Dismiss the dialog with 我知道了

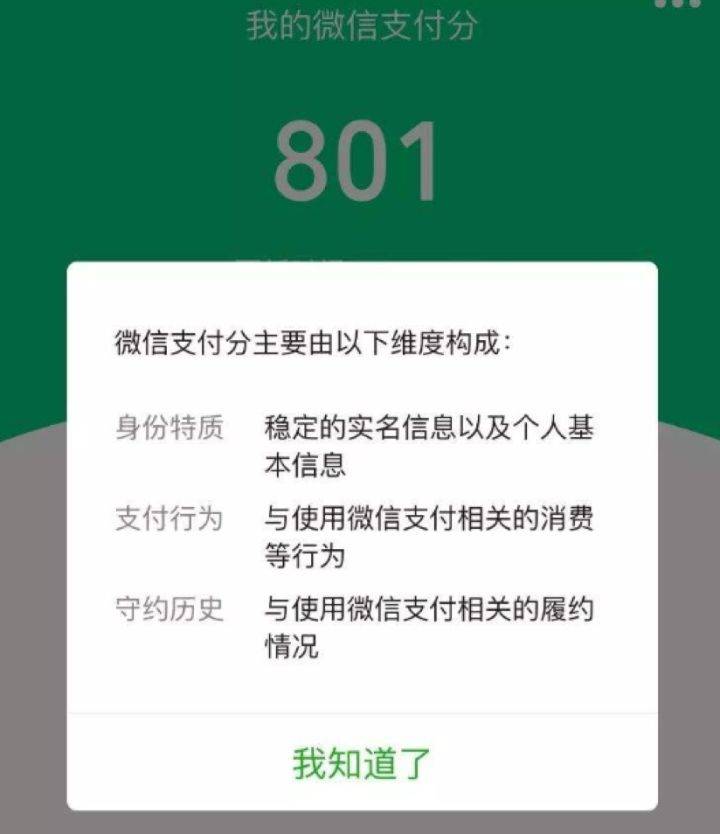pyautogui.click(x=362, y=762)
